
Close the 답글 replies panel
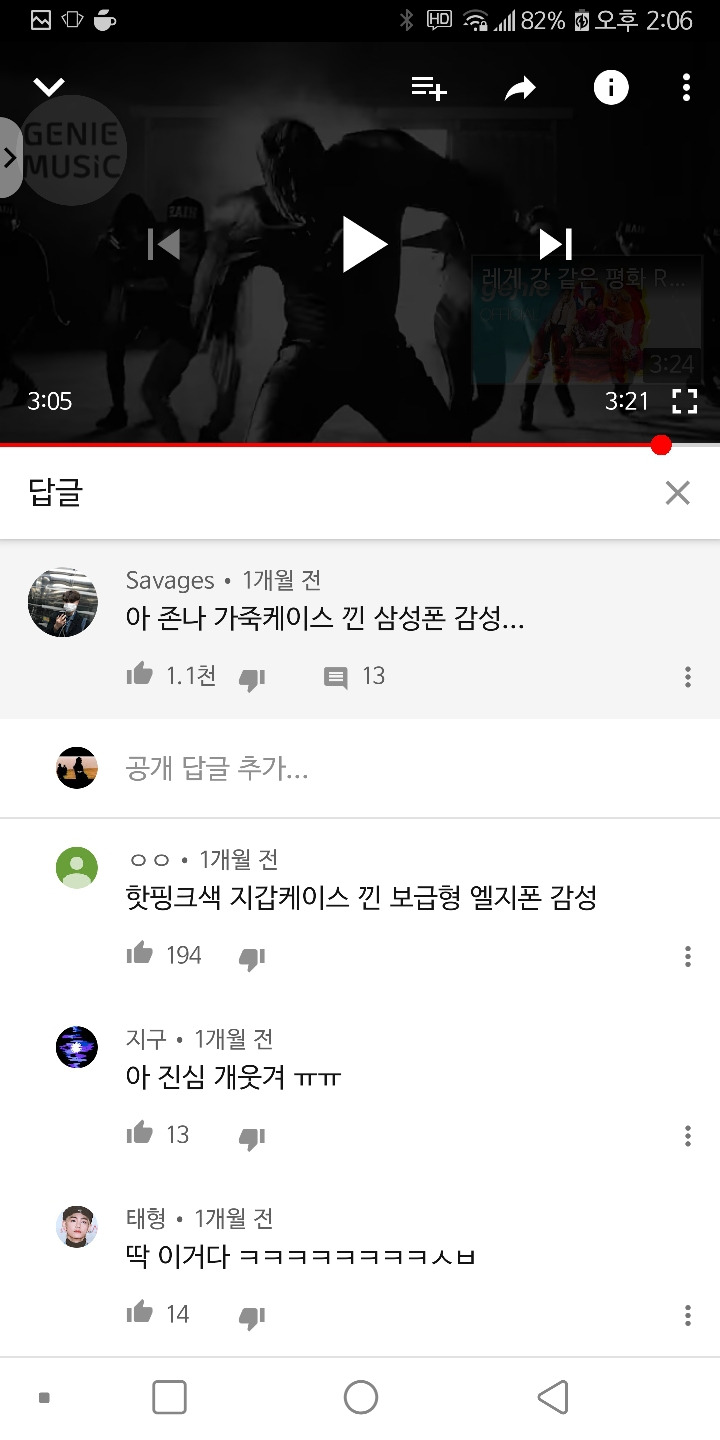coord(677,492)
